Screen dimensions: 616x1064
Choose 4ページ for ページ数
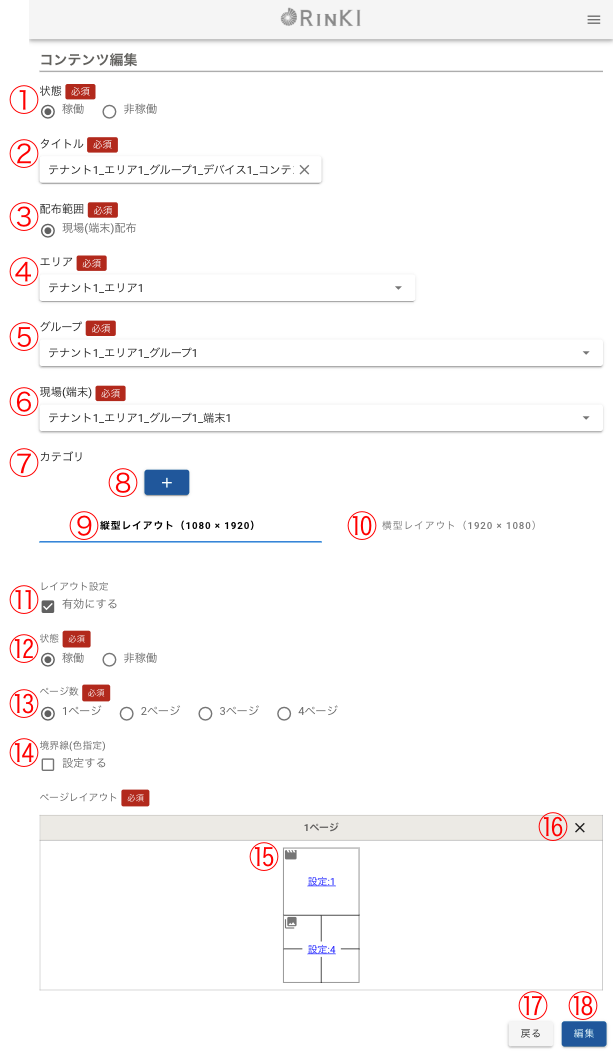(x=284, y=713)
